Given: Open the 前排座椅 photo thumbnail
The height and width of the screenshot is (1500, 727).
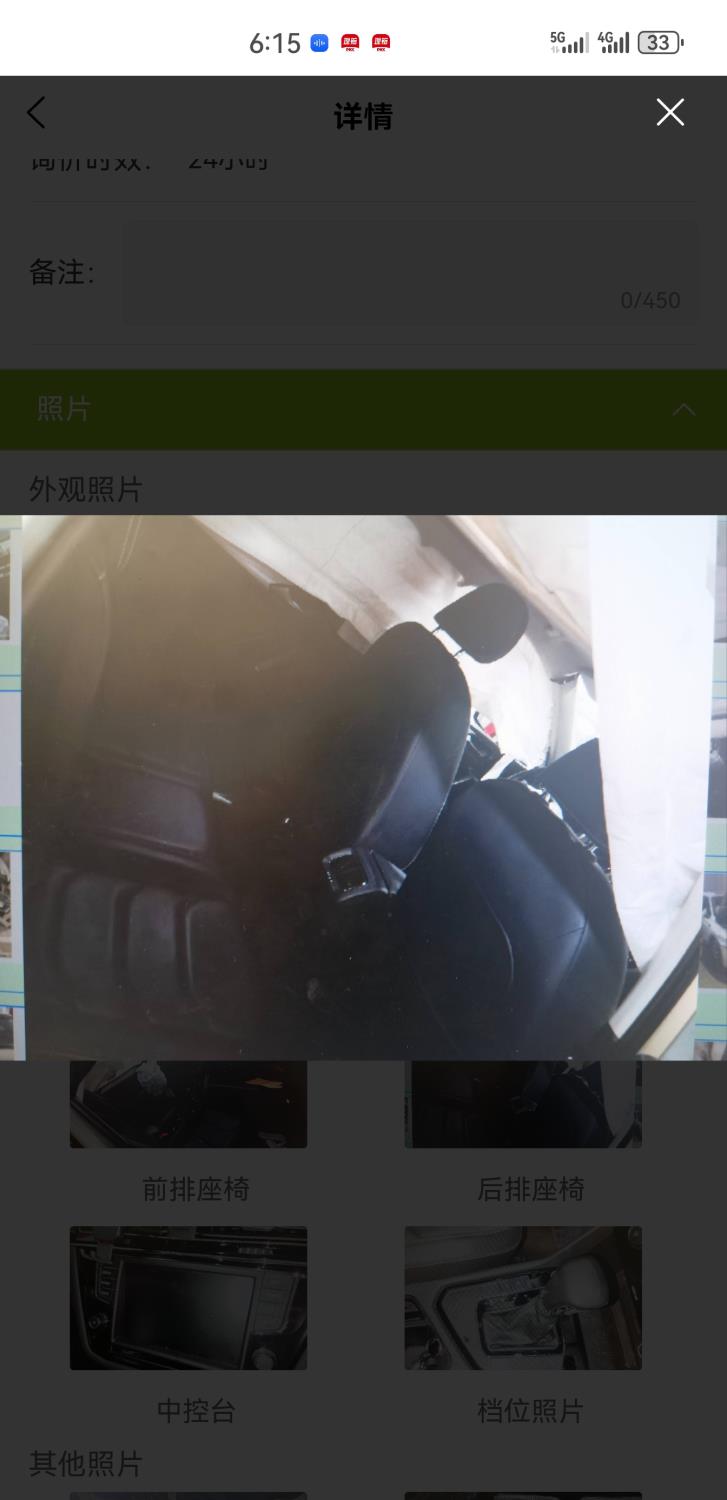Looking at the screenshot, I should tap(188, 1104).
